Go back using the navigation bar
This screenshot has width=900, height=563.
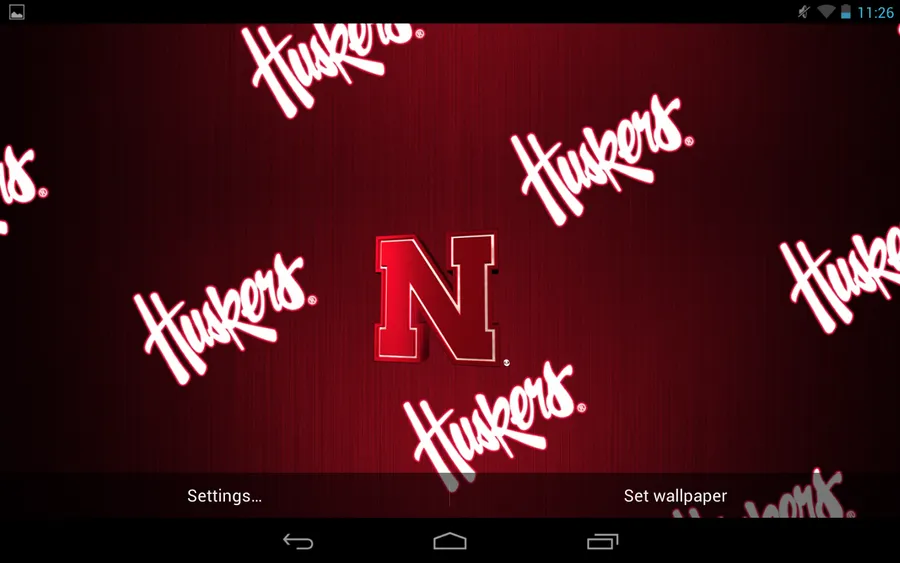point(298,541)
